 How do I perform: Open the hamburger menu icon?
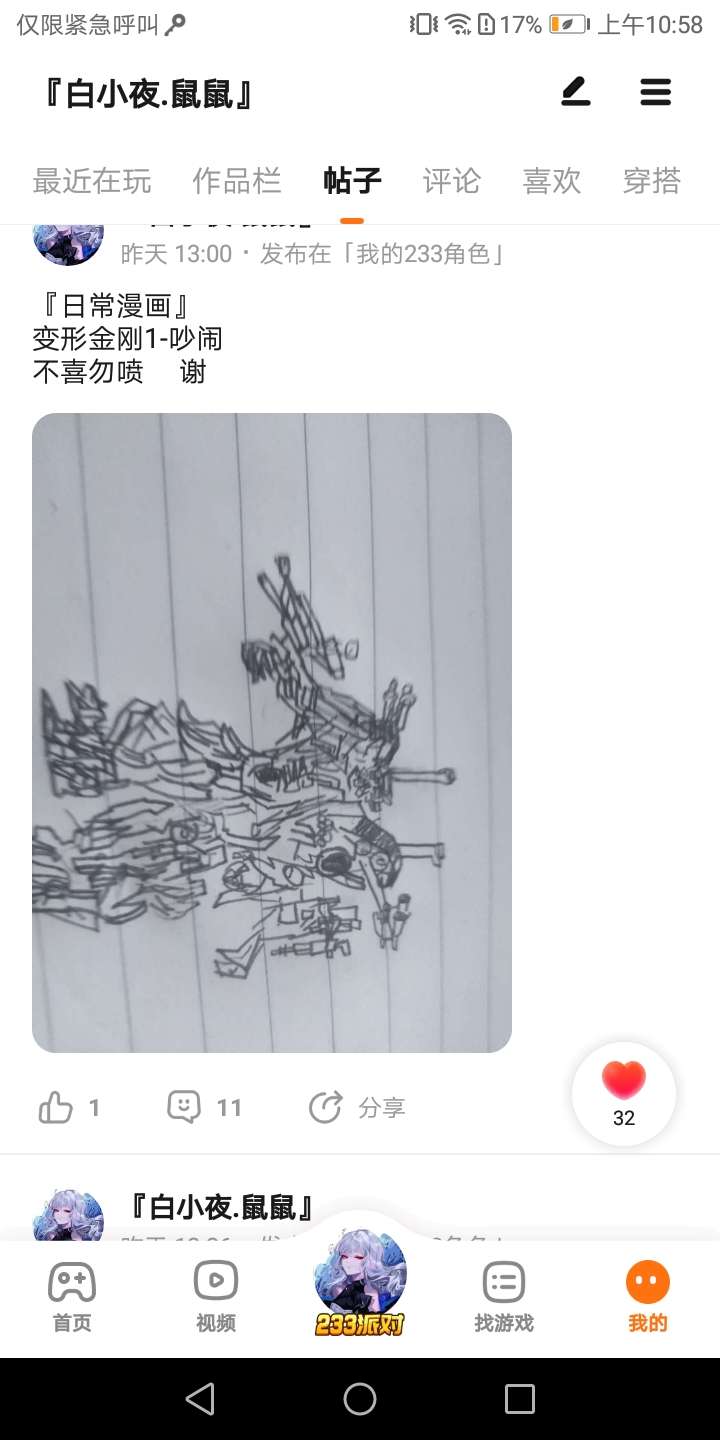point(655,93)
